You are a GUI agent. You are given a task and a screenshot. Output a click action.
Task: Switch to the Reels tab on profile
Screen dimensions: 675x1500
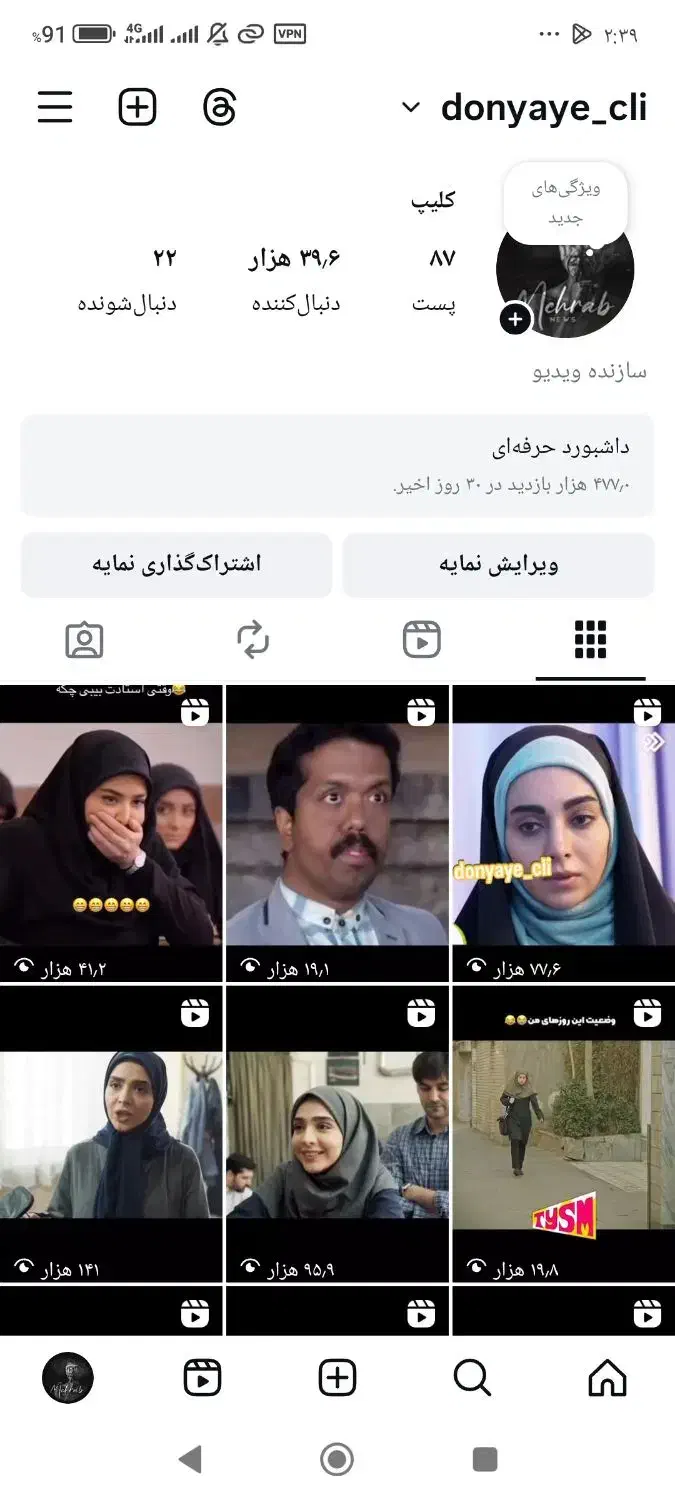click(422, 640)
